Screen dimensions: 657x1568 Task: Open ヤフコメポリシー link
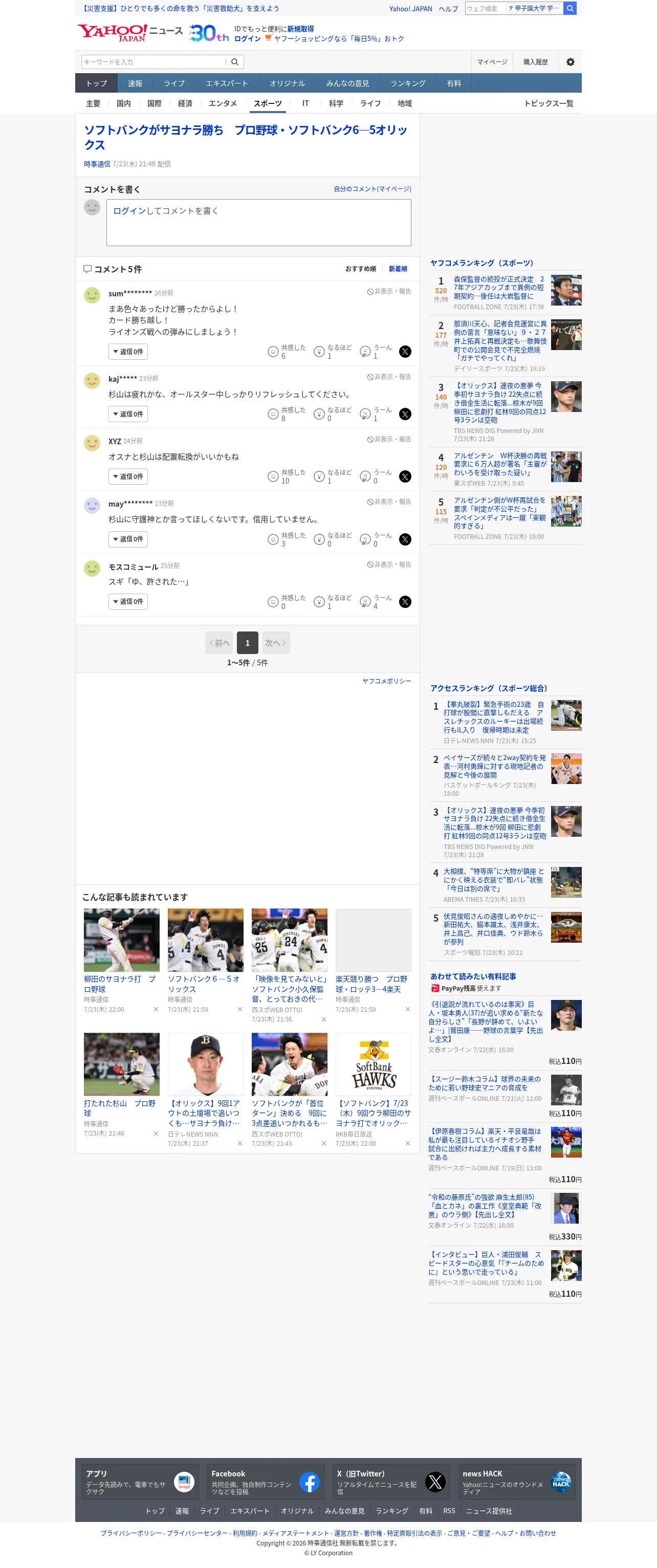click(386, 681)
